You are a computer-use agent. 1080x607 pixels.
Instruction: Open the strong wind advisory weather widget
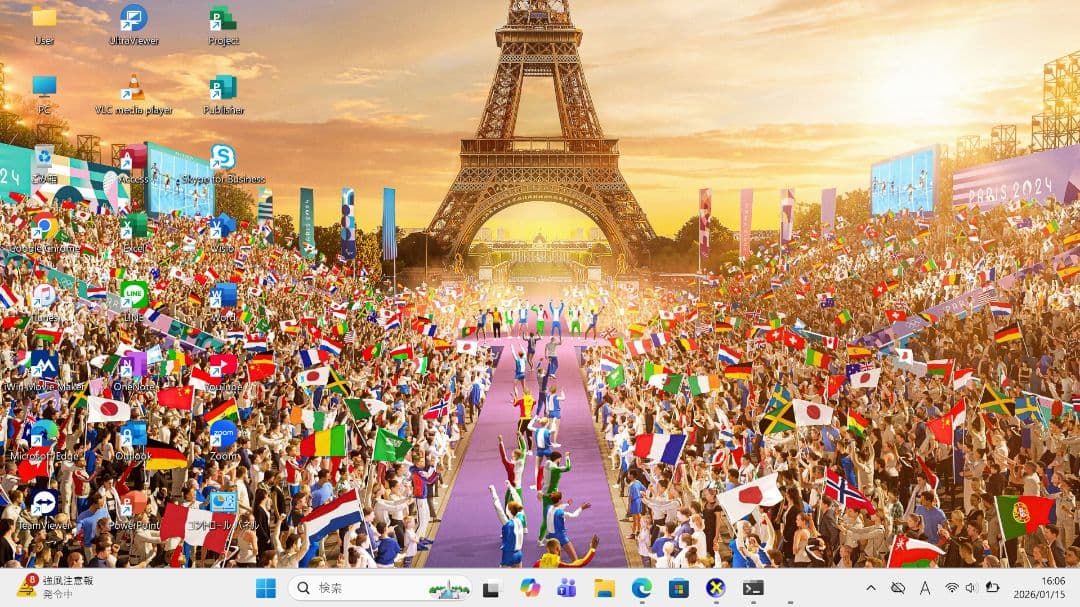pyautogui.click(x=55, y=587)
